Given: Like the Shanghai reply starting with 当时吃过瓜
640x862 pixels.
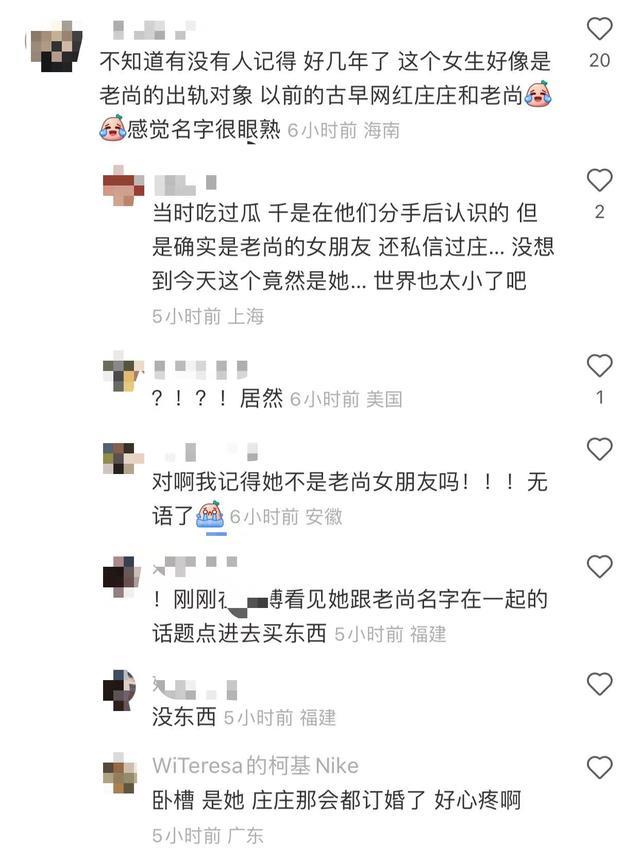Looking at the screenshot, I should pyautogui.click(x=599, y=180).
